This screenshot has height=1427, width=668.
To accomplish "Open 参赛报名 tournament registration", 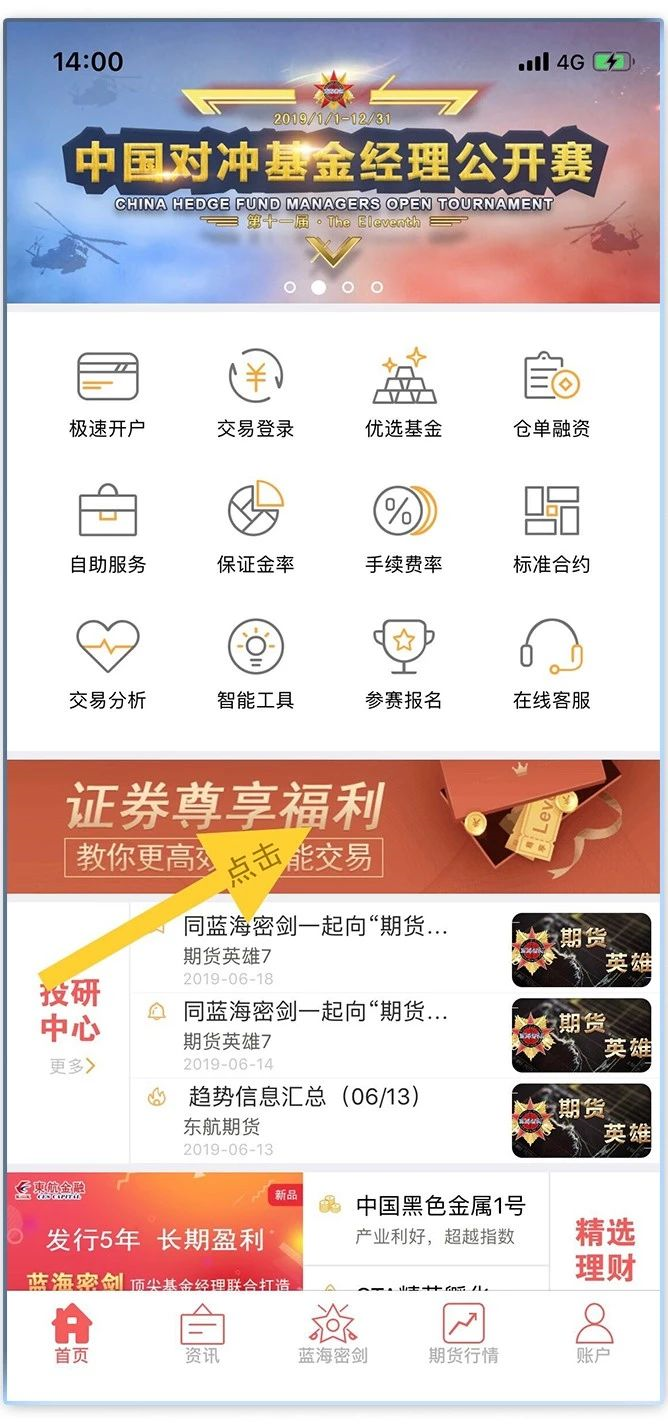I will pos(403,665).
